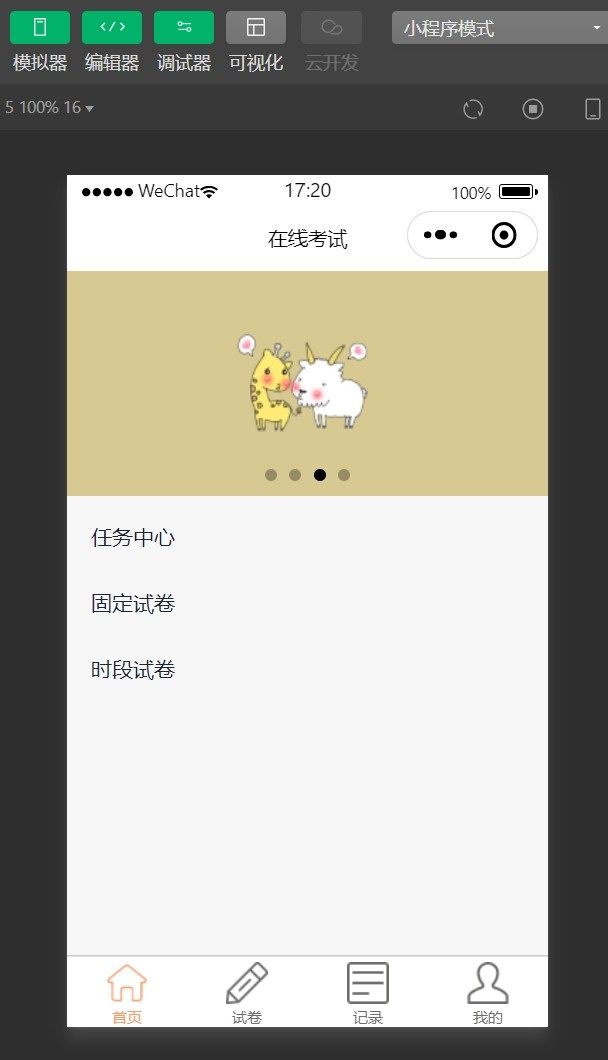The image size is (608, 1060).
Task: Open the mini program three-dots menu
Action: (440, 235)
